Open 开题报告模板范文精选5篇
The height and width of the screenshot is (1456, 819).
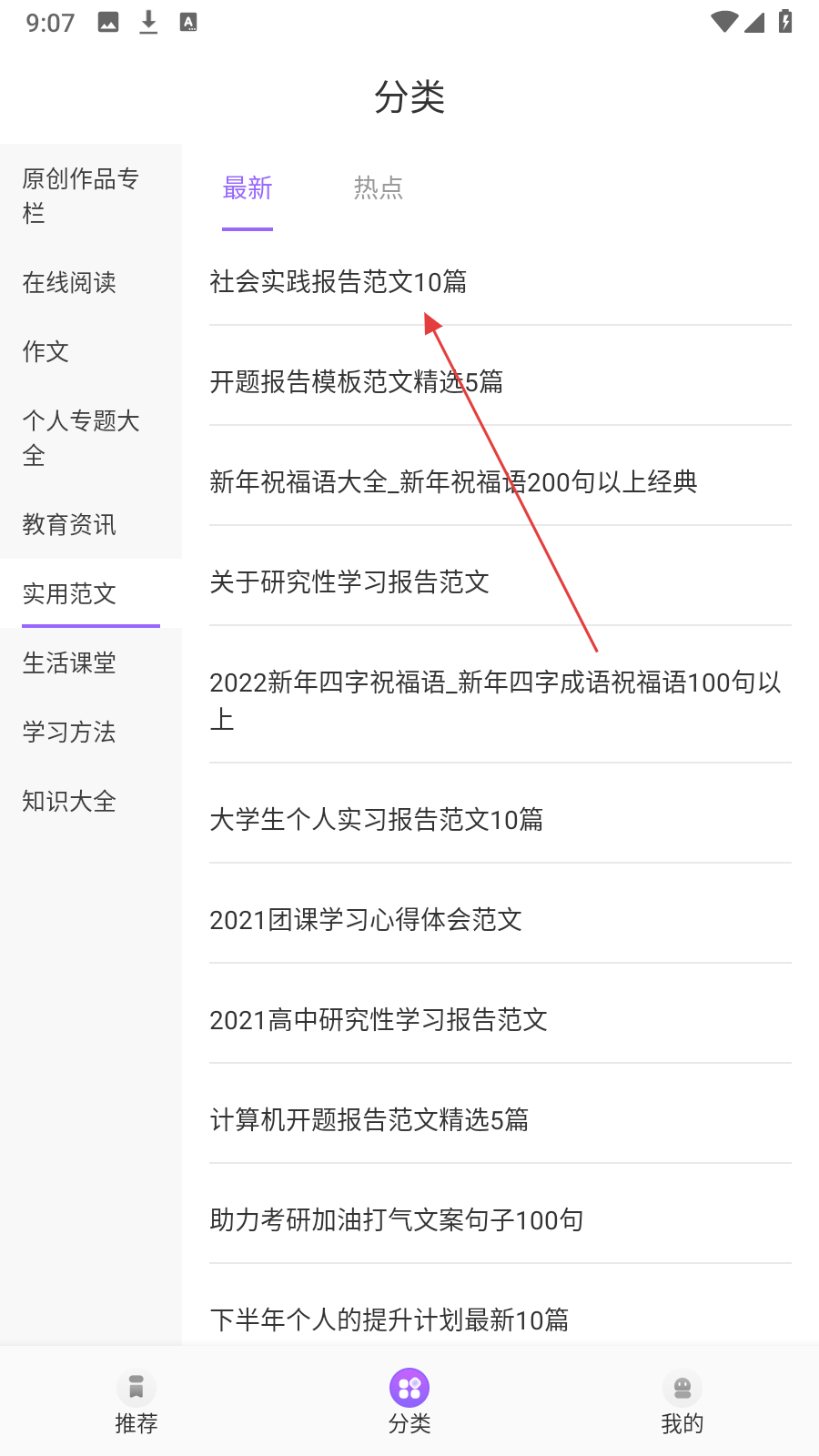356,382
